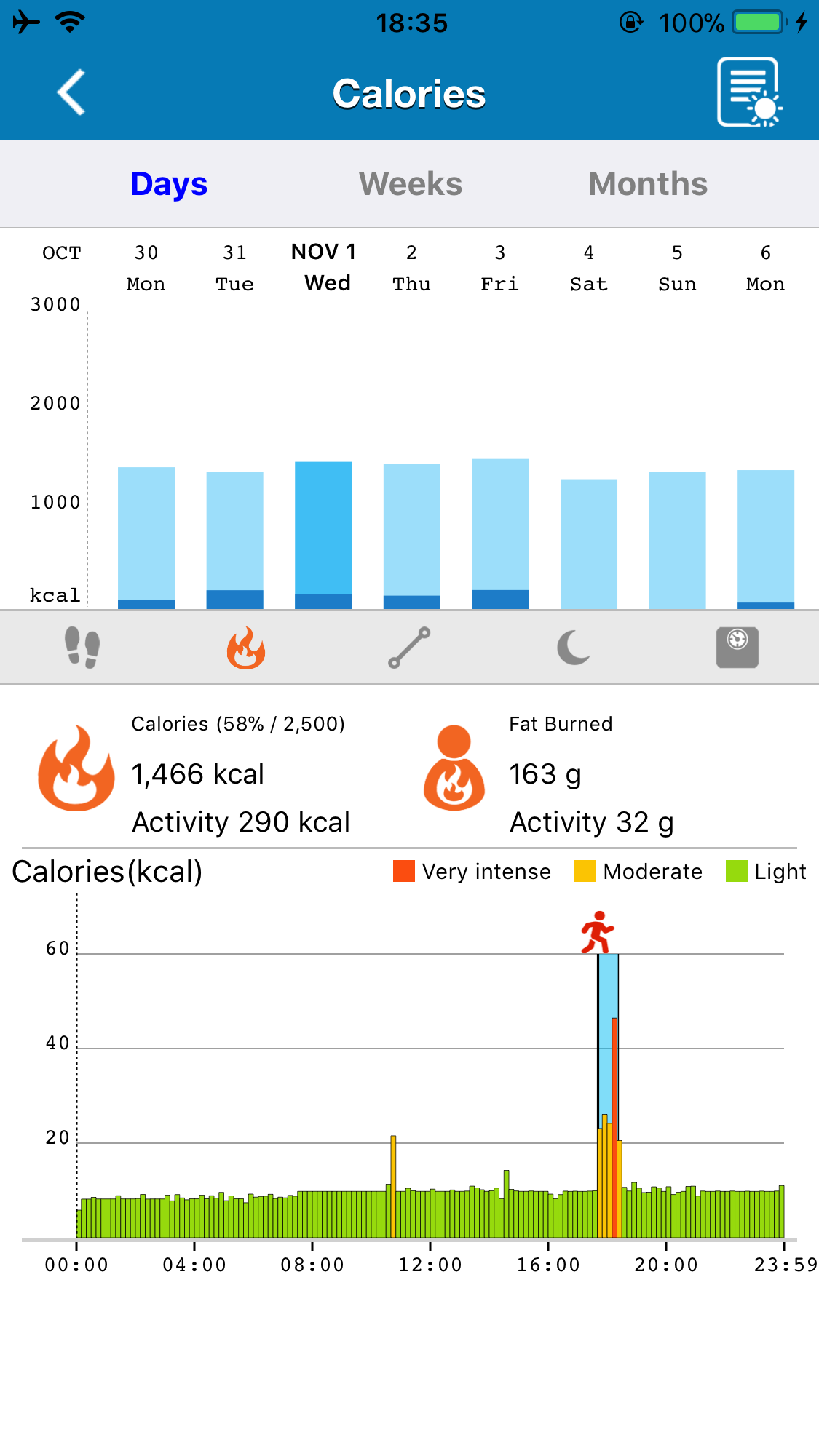Show distance with the line icon
819x1456 pixels.
409,648
